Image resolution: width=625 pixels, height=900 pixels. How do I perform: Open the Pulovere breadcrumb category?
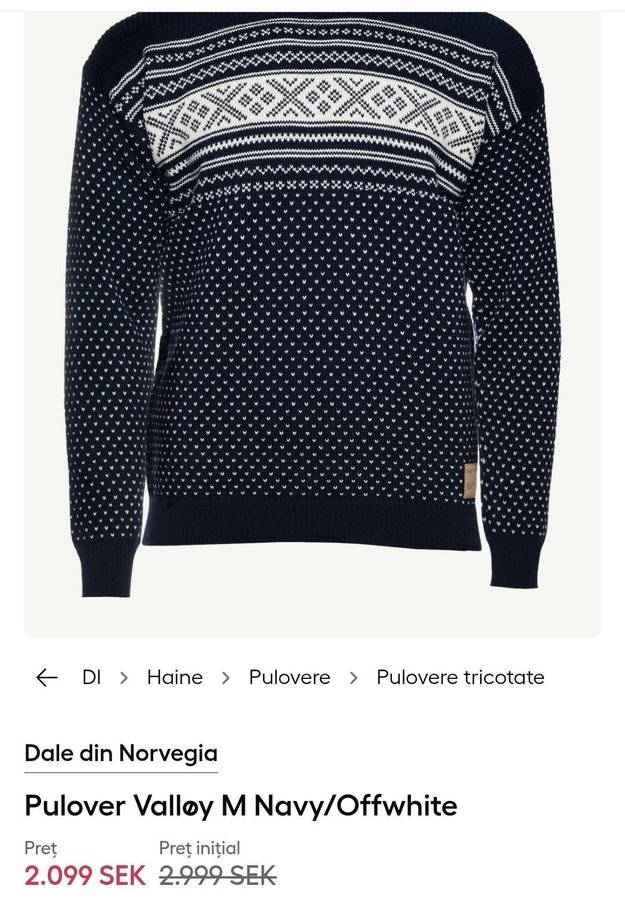click(289, 678)
